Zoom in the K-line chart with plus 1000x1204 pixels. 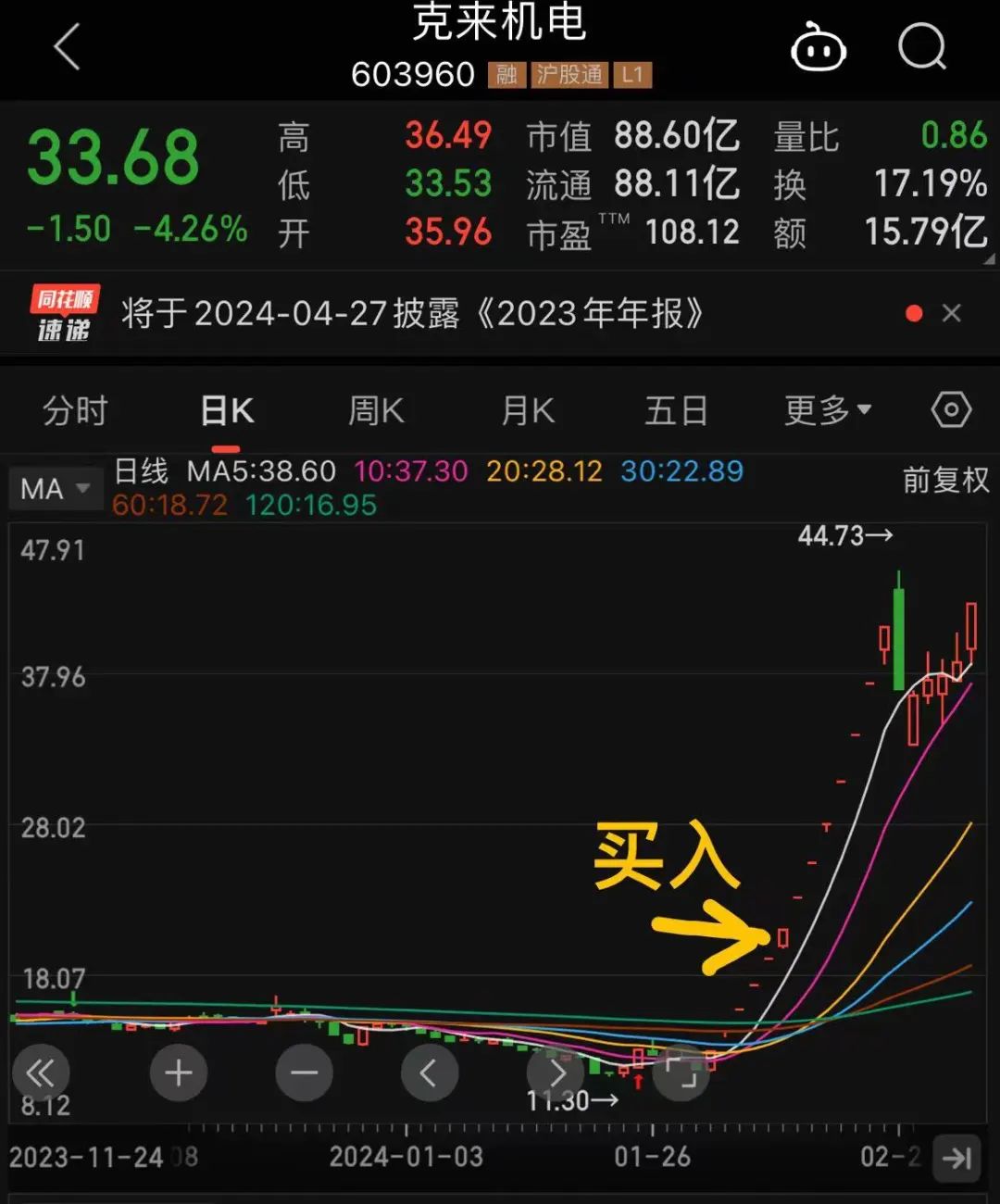178,1072
